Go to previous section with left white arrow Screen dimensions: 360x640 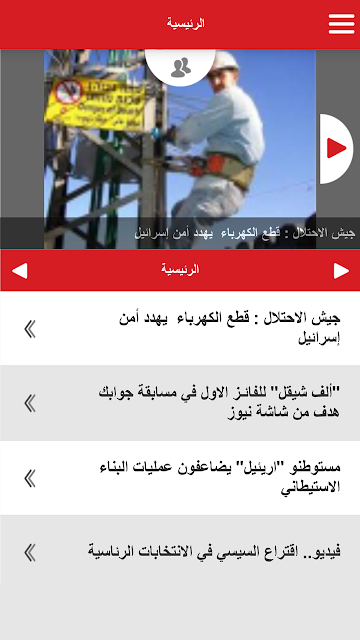[20, 271]
